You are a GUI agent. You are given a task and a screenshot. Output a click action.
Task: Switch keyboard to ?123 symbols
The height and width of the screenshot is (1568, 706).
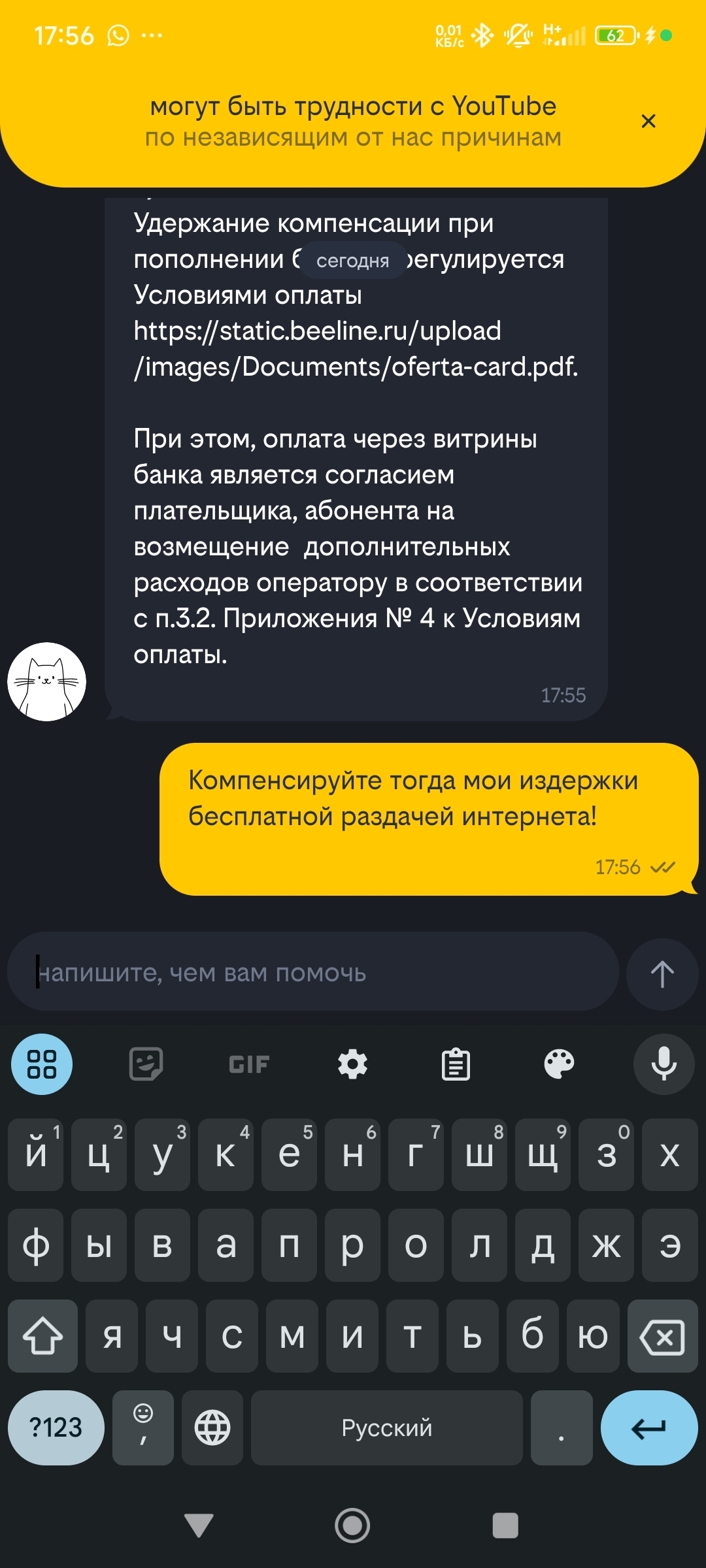(x=56, y=1428)
